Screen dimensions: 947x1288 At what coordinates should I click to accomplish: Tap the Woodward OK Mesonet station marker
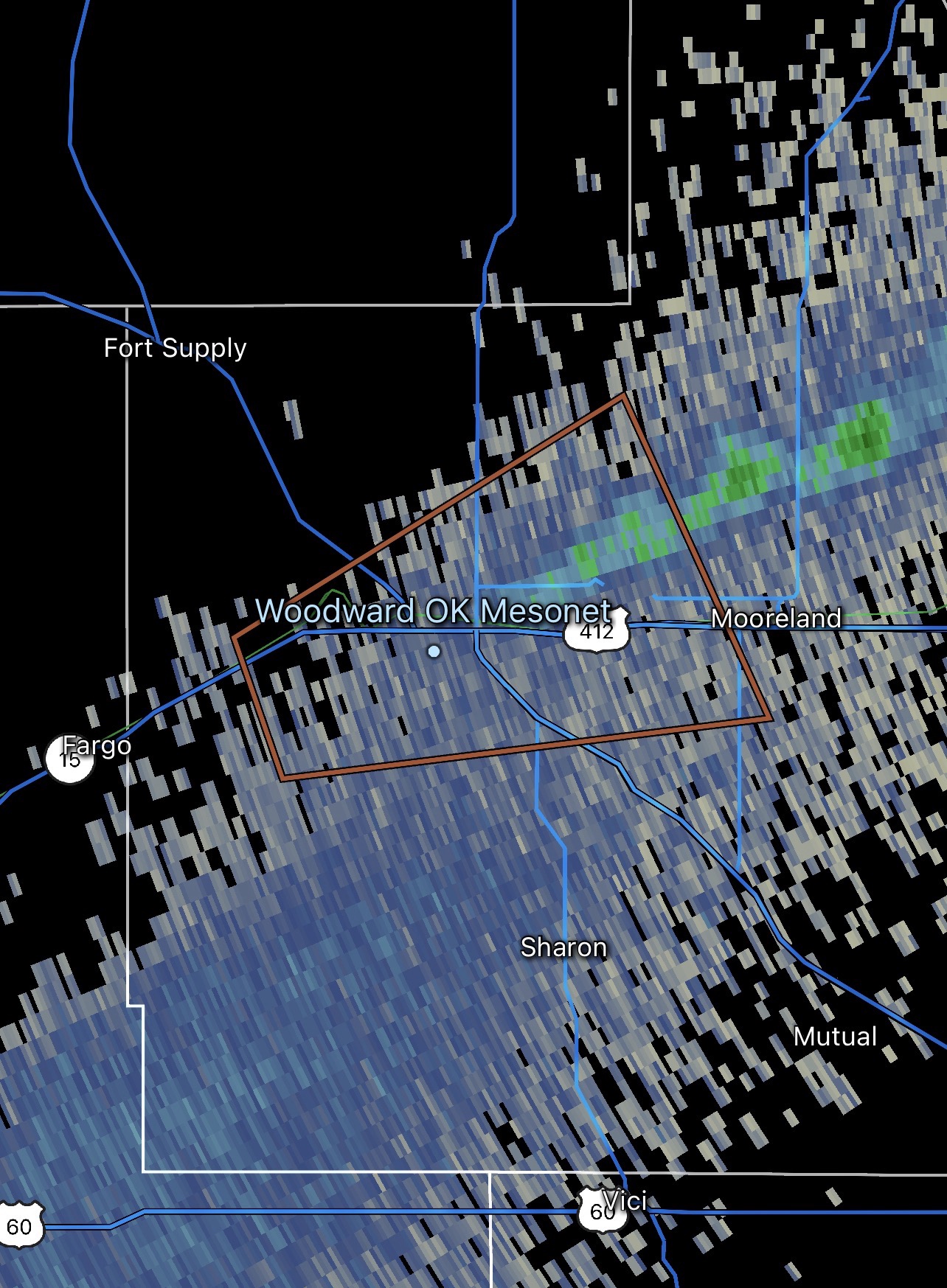click(x=434, y=651)
